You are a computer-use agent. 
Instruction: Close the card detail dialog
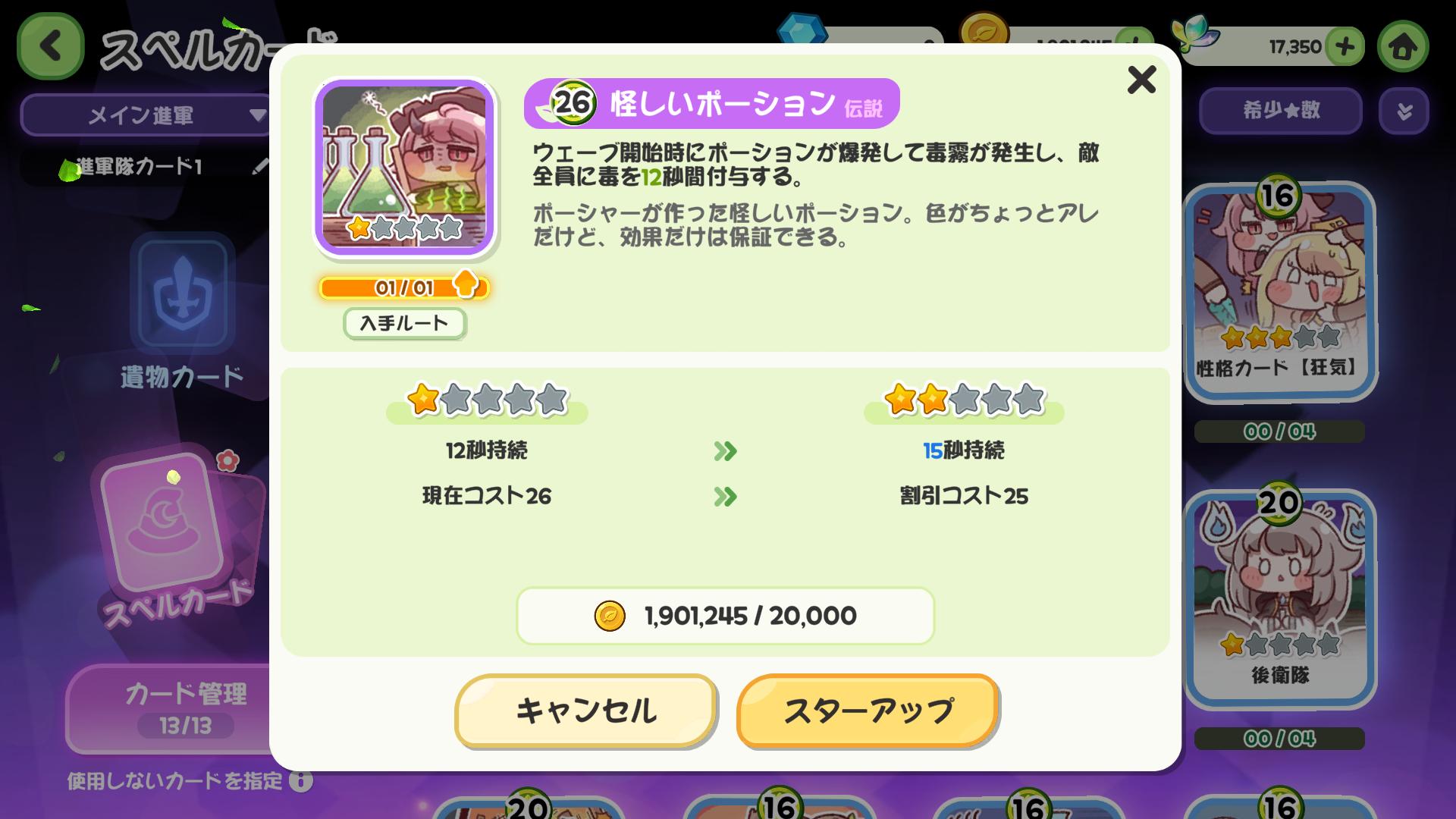coord(1141,80)
